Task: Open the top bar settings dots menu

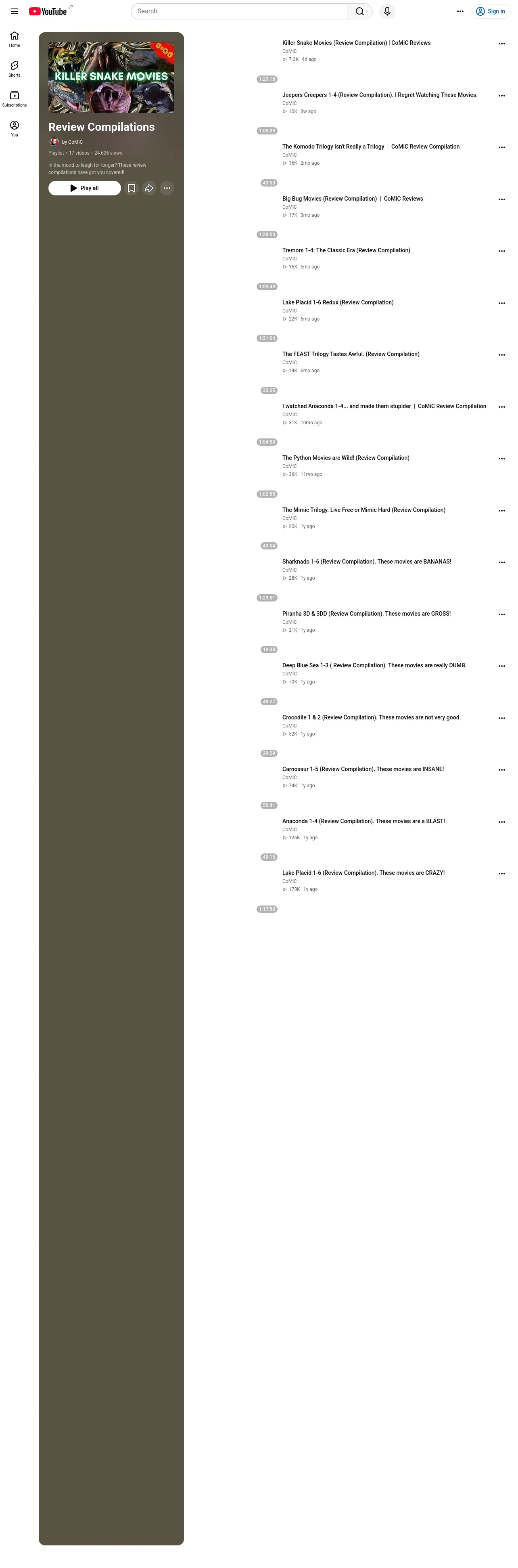Action: coord(460,11)
